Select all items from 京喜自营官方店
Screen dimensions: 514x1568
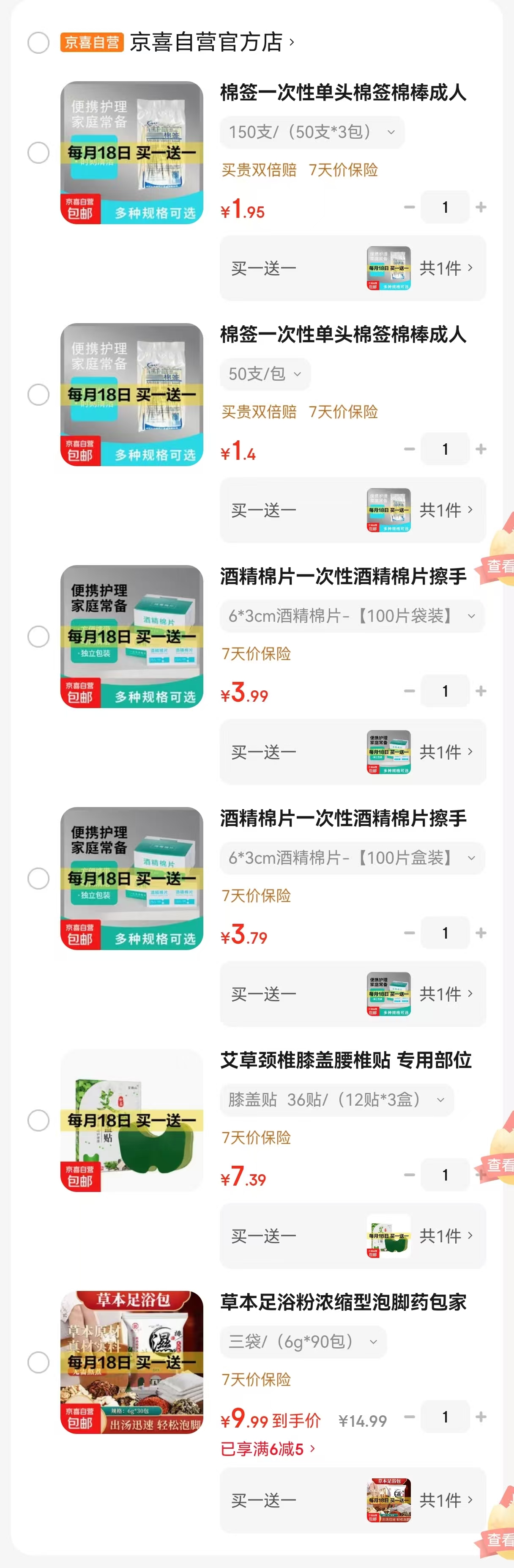pos(38,43)
